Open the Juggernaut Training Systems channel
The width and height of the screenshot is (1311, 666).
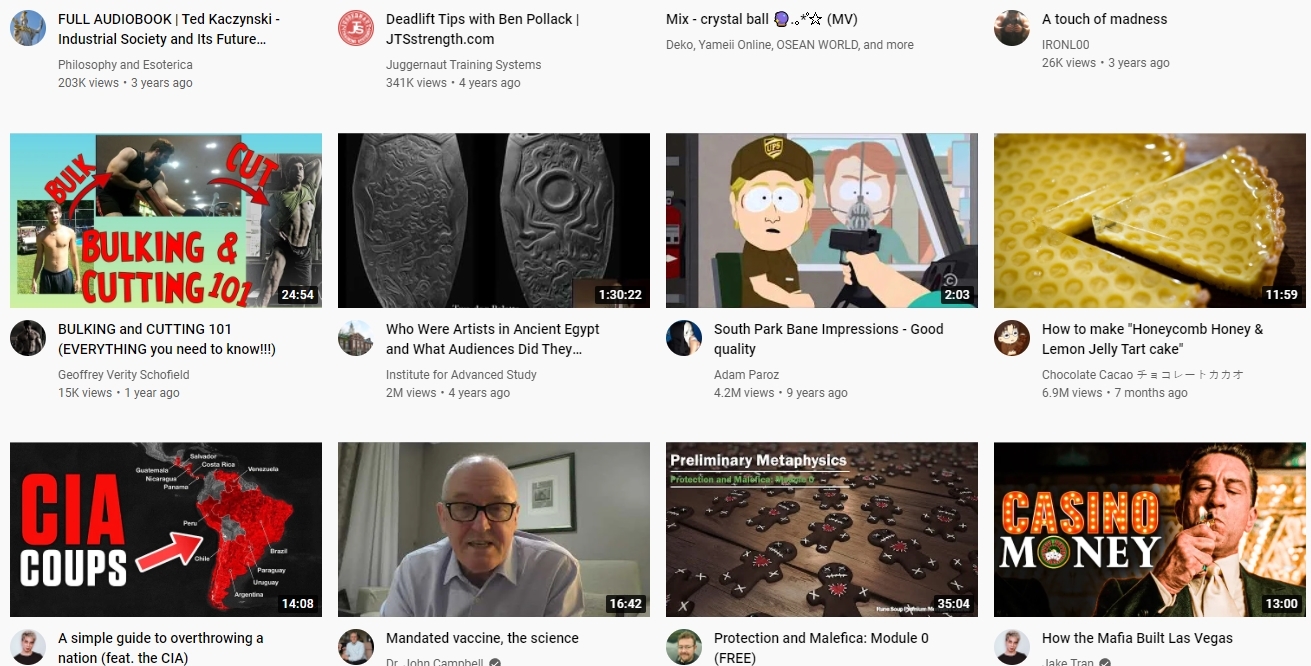463,65
